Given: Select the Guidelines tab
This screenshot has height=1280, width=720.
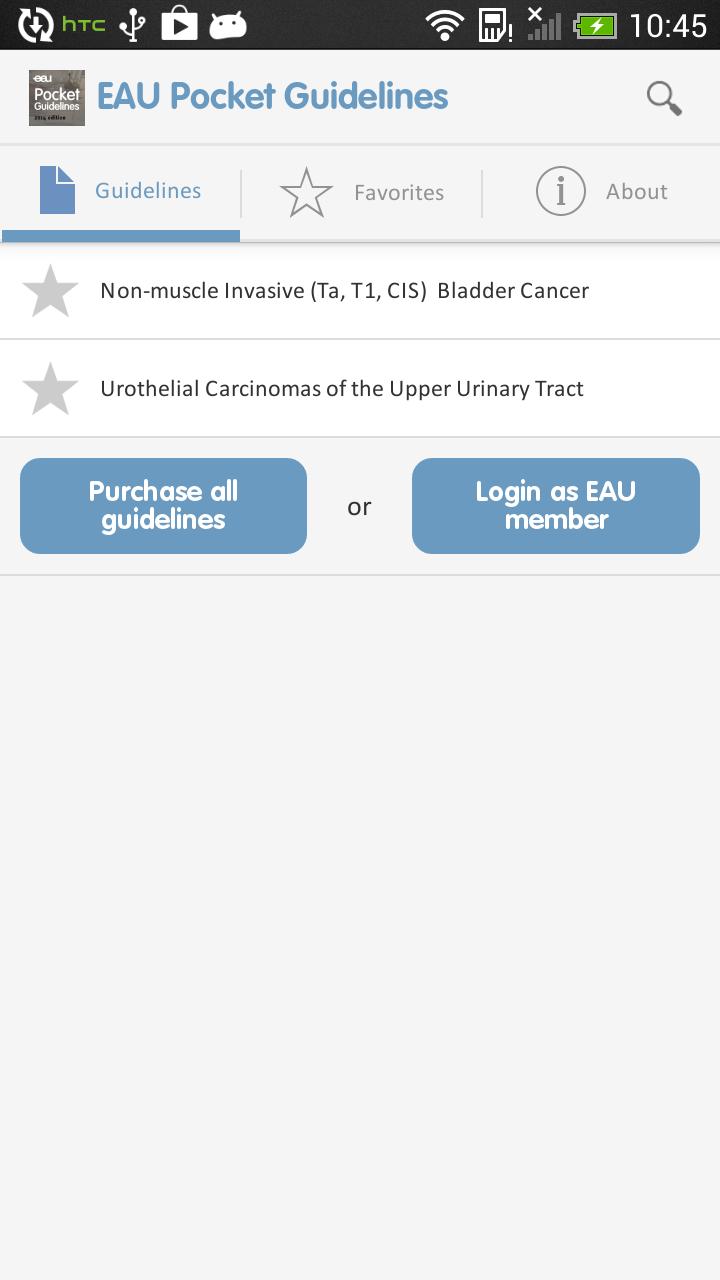Looking at the screenshot, I should (x=148, y=191).
